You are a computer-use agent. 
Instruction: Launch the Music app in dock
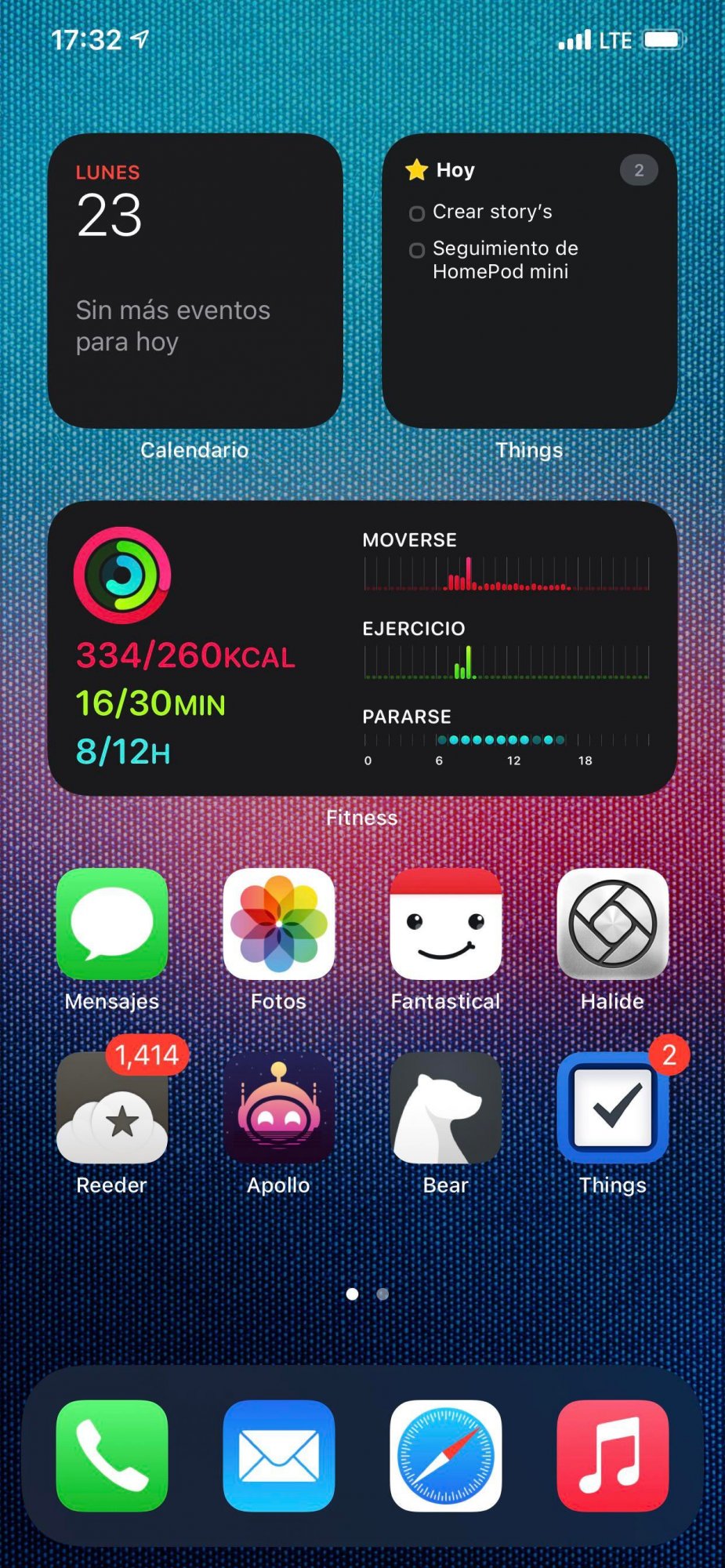point(612,1455)
